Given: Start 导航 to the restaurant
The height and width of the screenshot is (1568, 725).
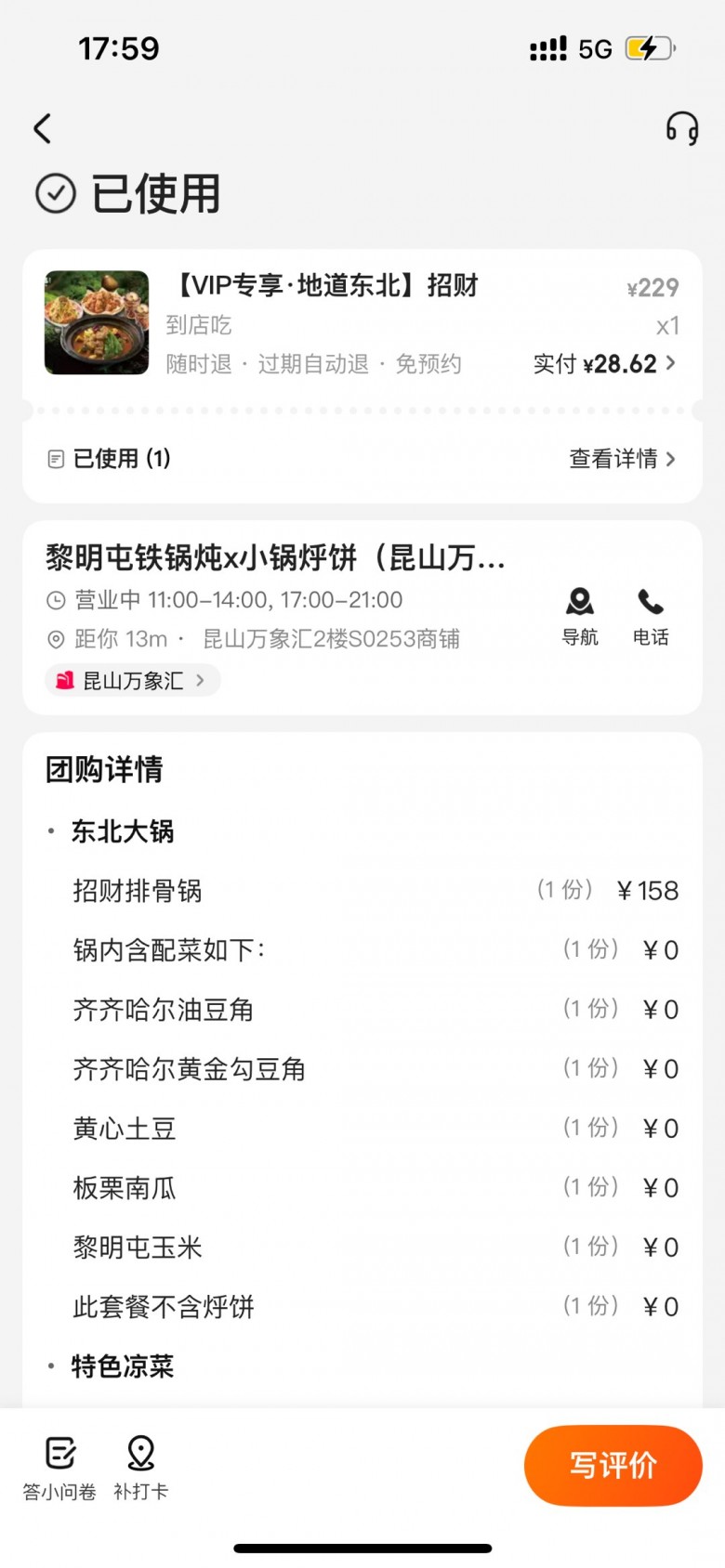Looking at the screenshot, I should pos(580,615).
